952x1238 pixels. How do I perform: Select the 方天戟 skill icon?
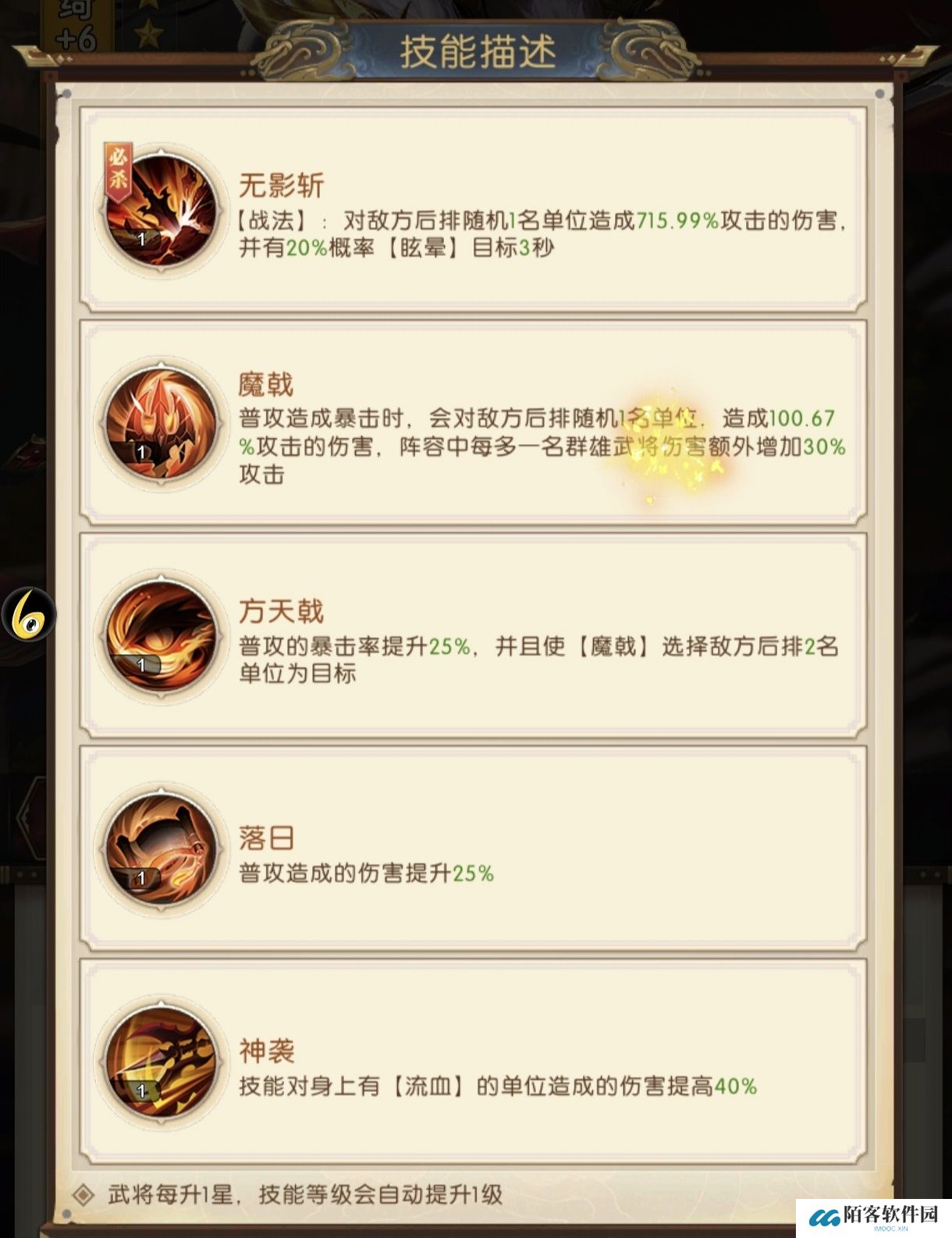[162, 636]
